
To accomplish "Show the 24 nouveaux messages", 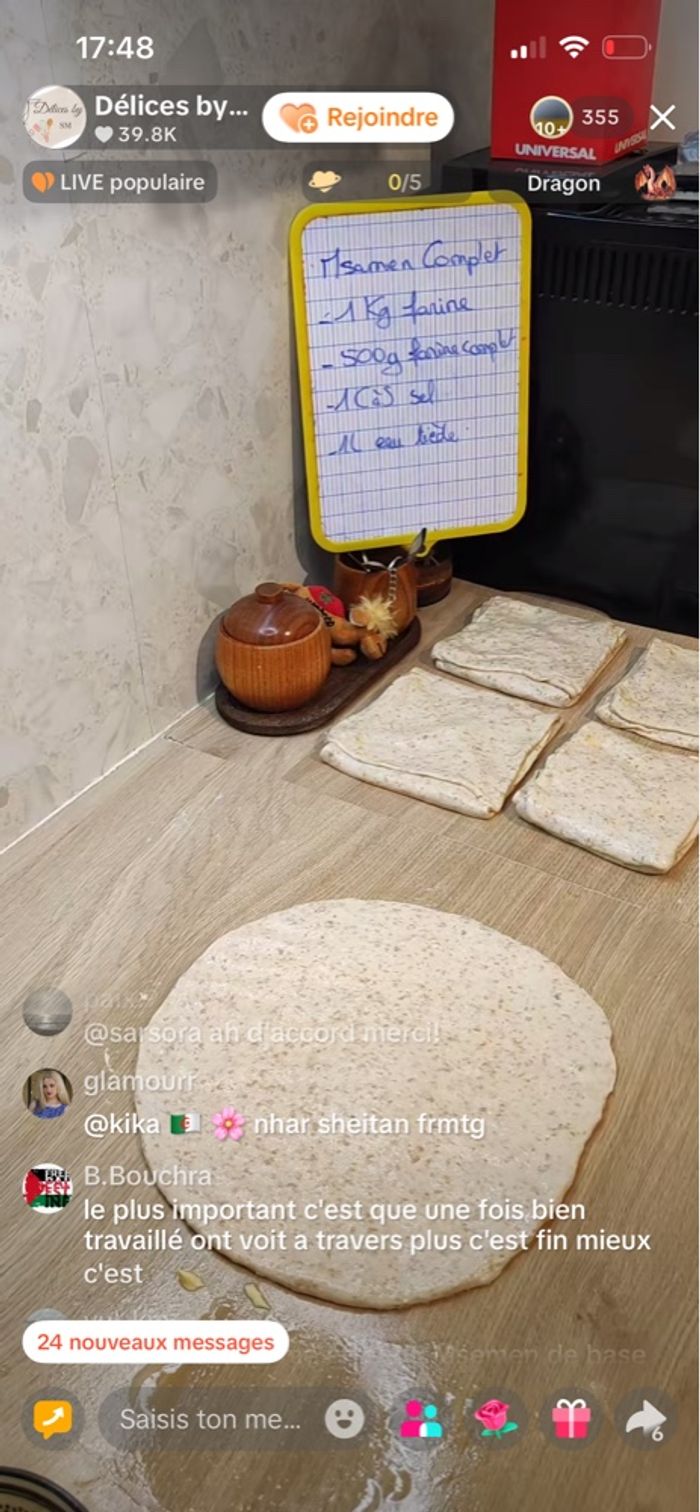I will [155, 1342].
